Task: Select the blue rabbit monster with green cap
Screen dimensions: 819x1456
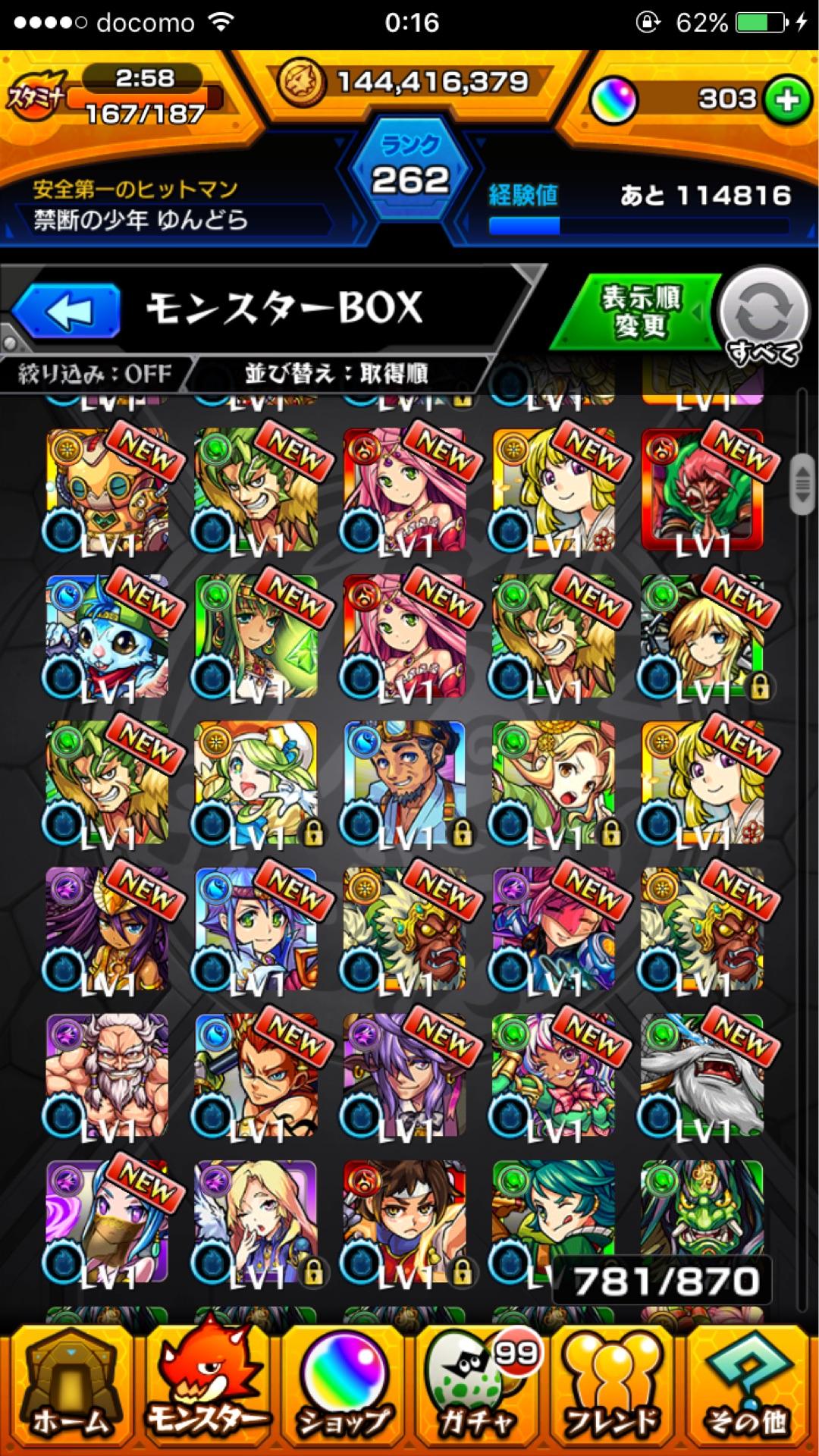Action: [106, 637]
